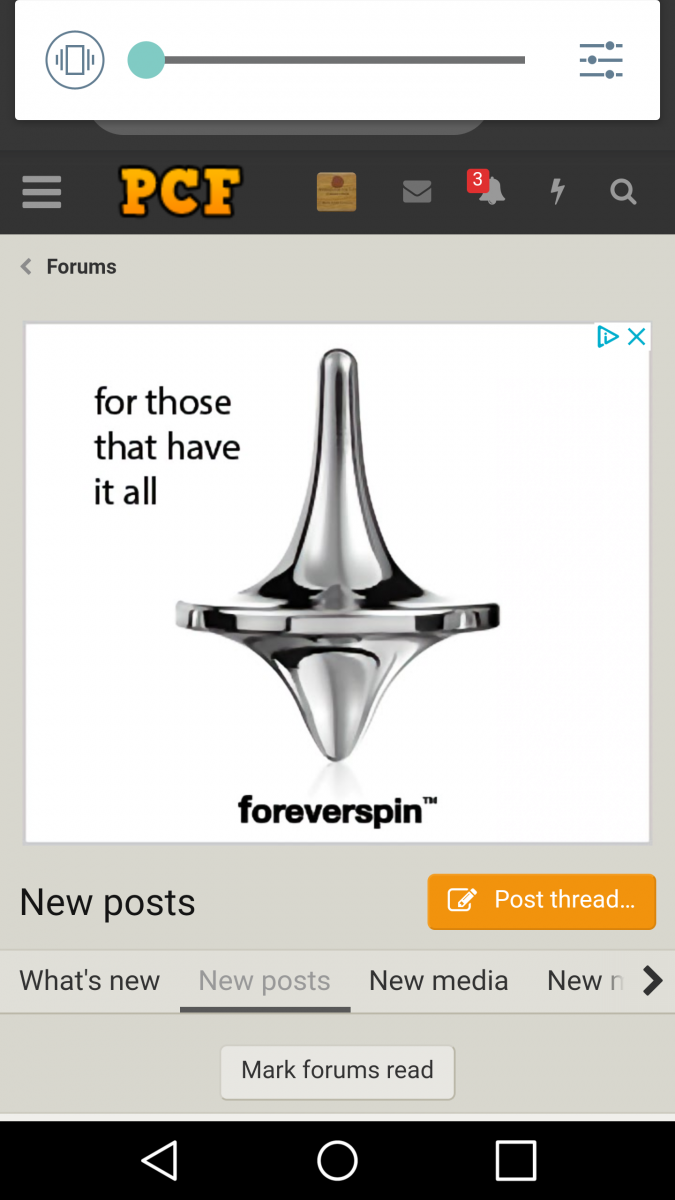Open the inbox envelope icon
Image resolution: width=675 pixels, height=1200 pixels.
(x=417, y=192)
